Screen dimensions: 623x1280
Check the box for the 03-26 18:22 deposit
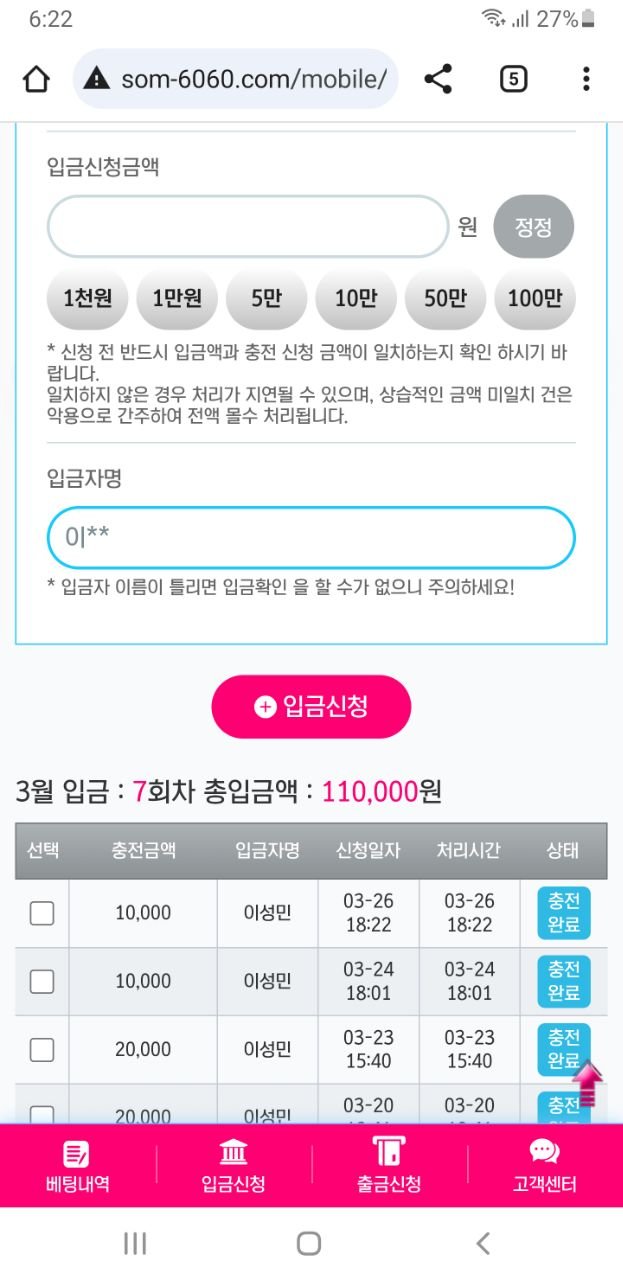42,913
